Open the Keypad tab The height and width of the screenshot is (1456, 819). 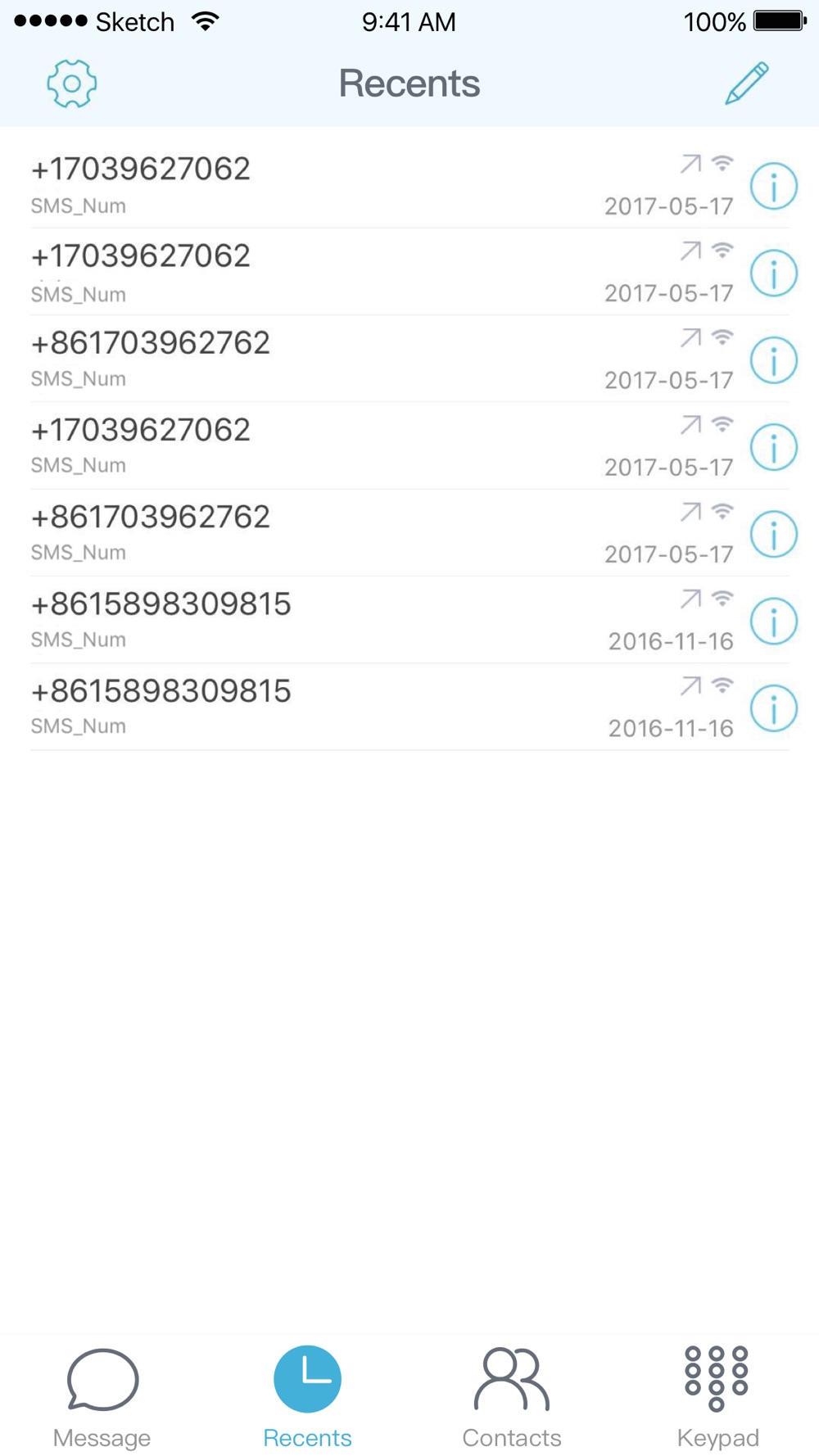pos(717,1398)
